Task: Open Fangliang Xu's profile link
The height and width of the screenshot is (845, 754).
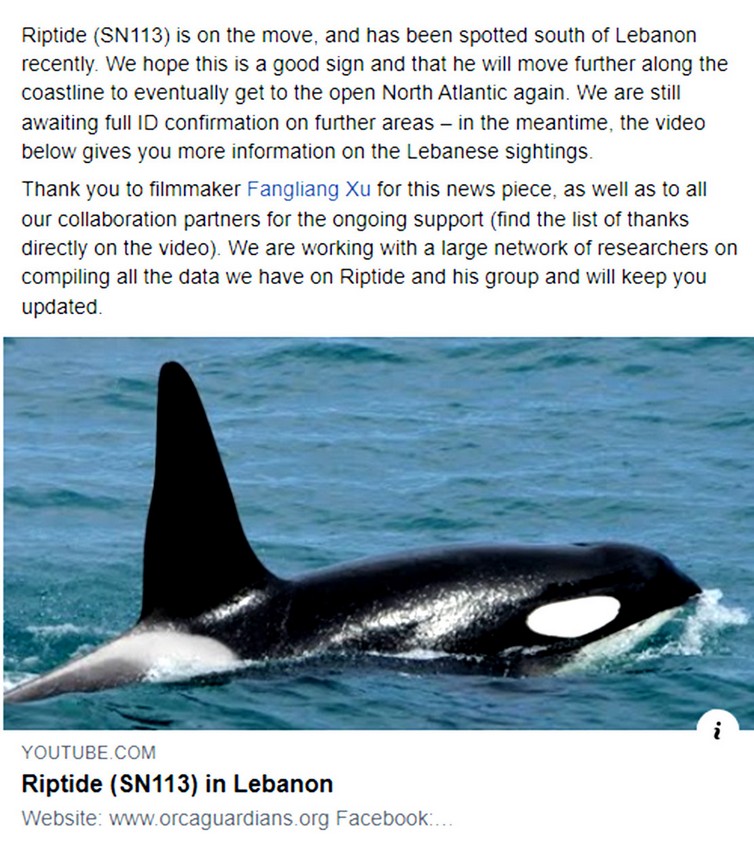Action: coord(308,189)
